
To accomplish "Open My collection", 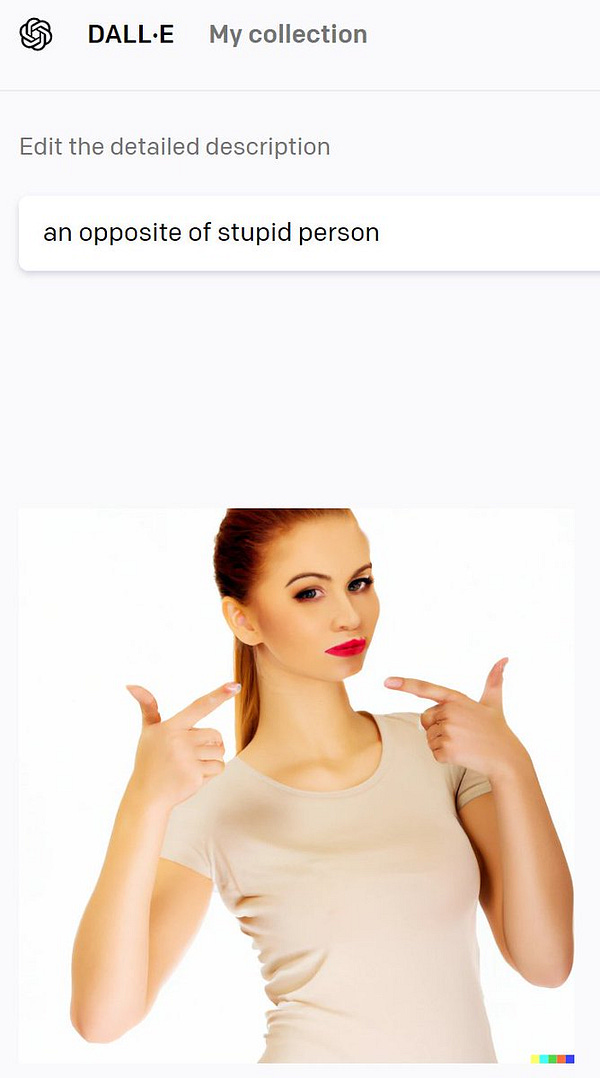I will [288, 35].
